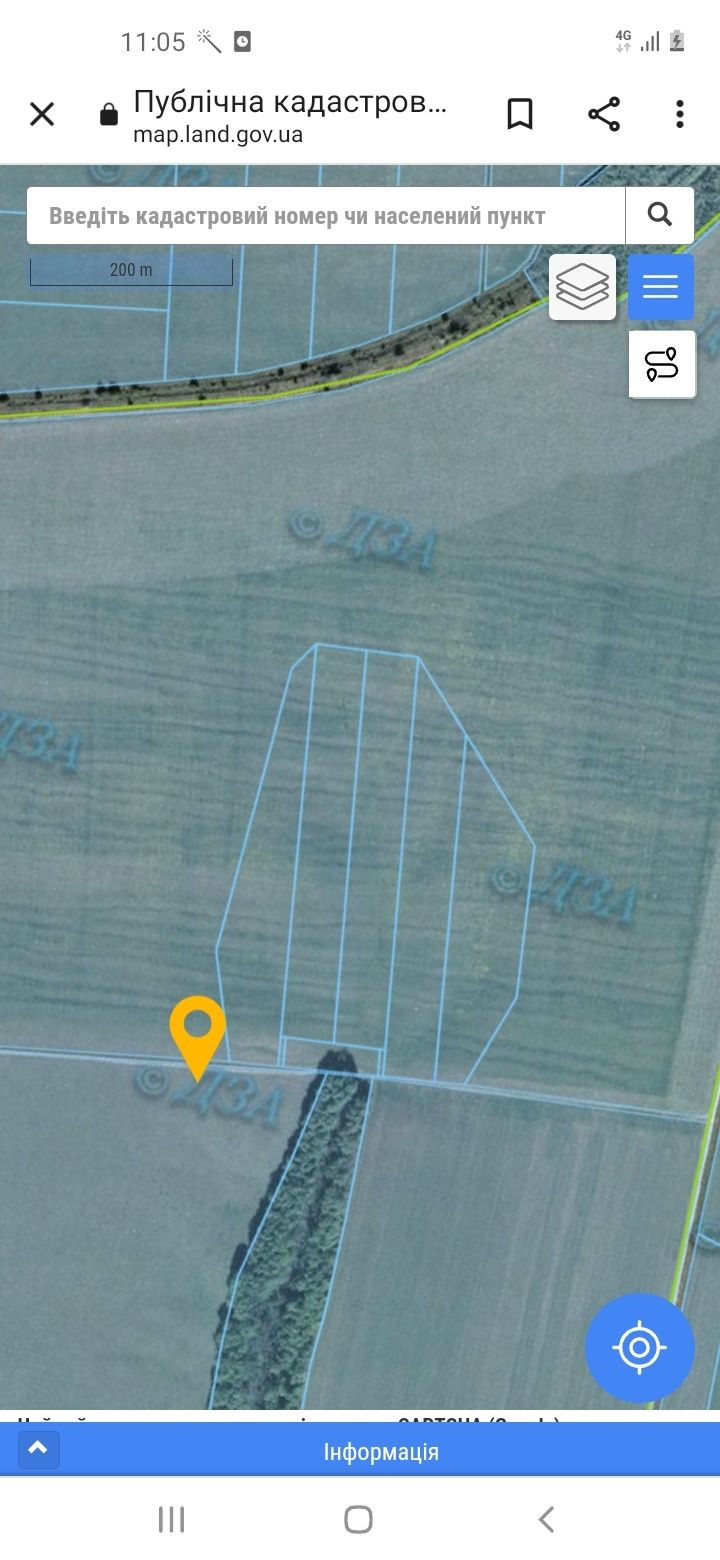Tap the magnifier search button
The image size is (720, 1560).
point(659,215)
